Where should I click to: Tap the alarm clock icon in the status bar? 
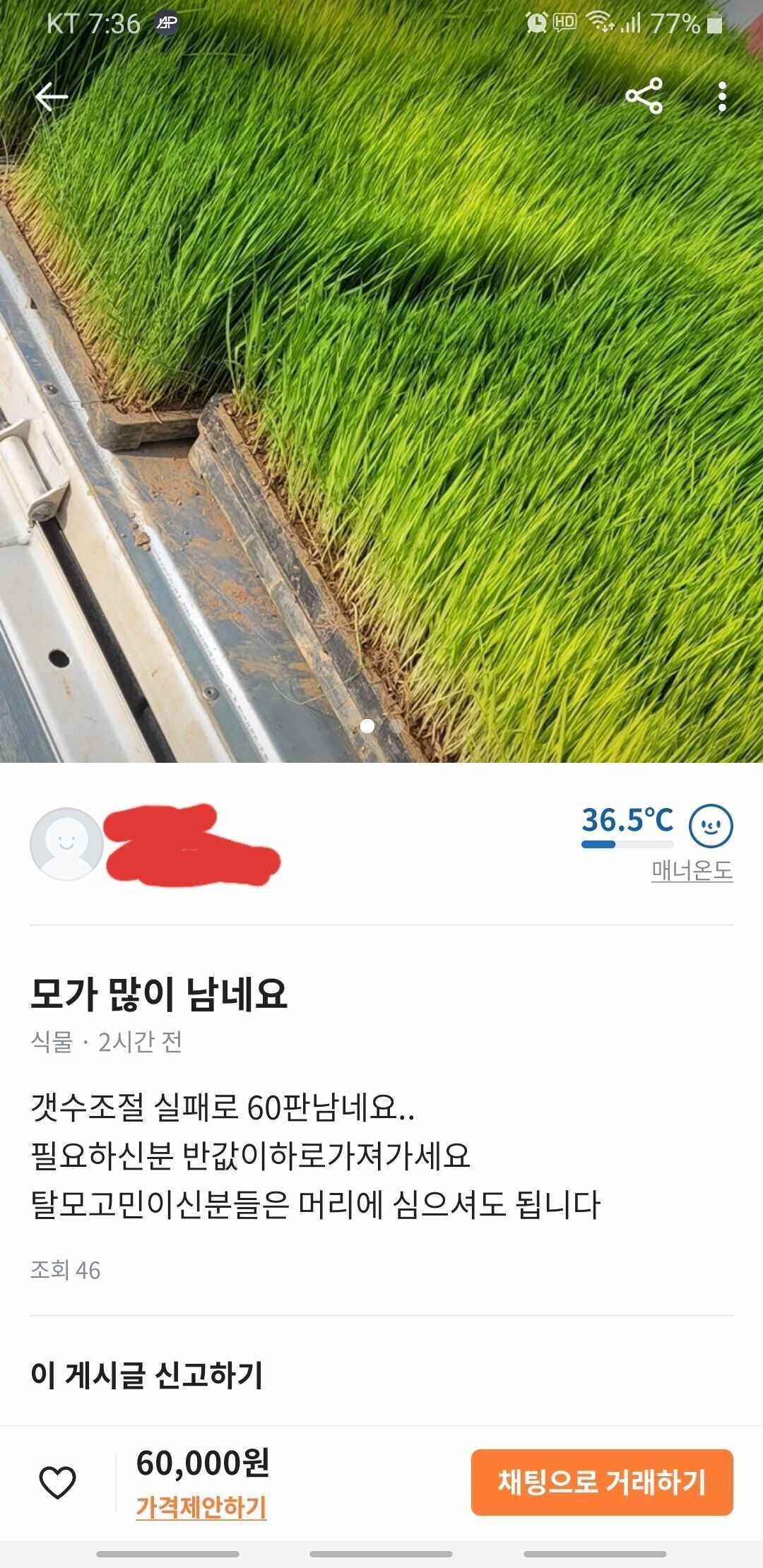pyautogui.click(x=538, y=21)
